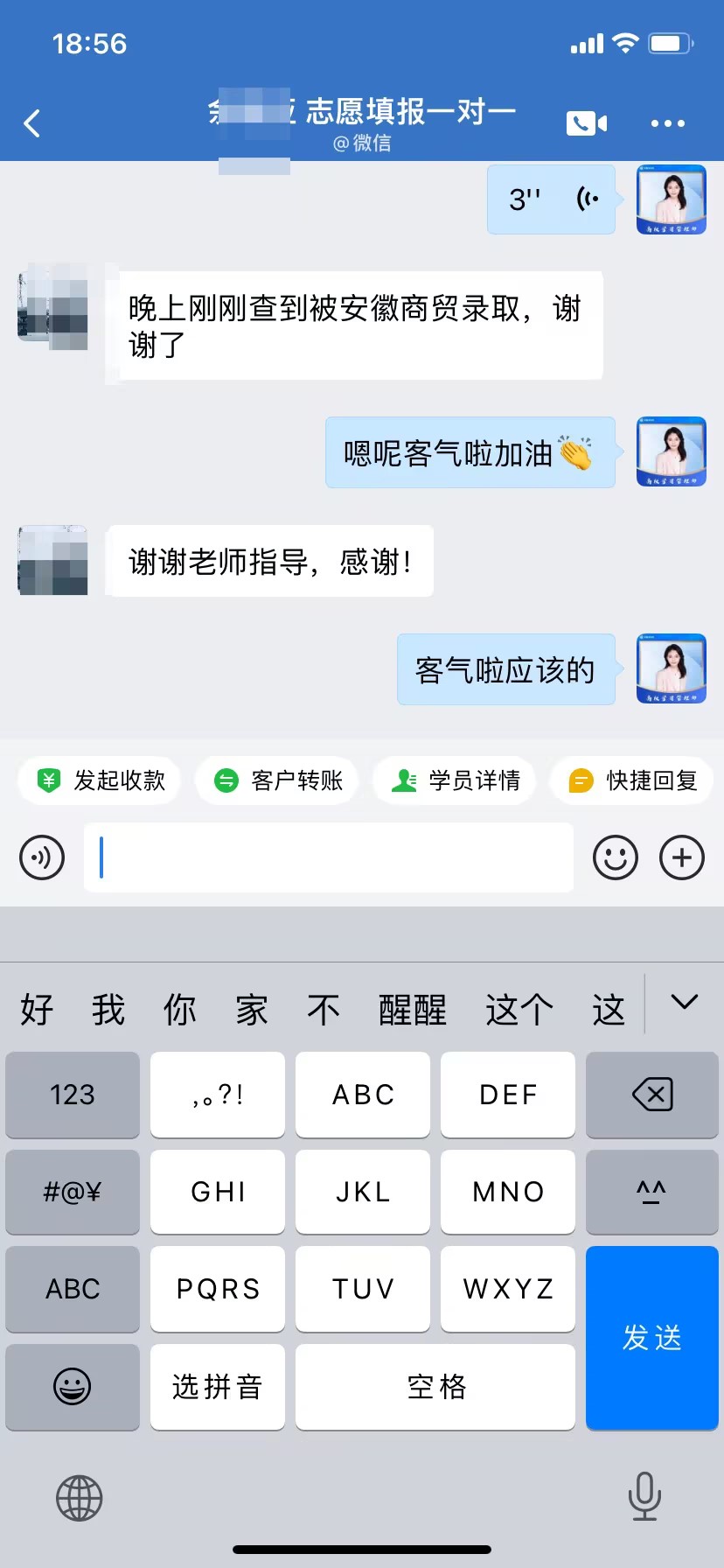Open 快捷回复 quick replies
724x1568 pixels.
click(x=633, y=780)
